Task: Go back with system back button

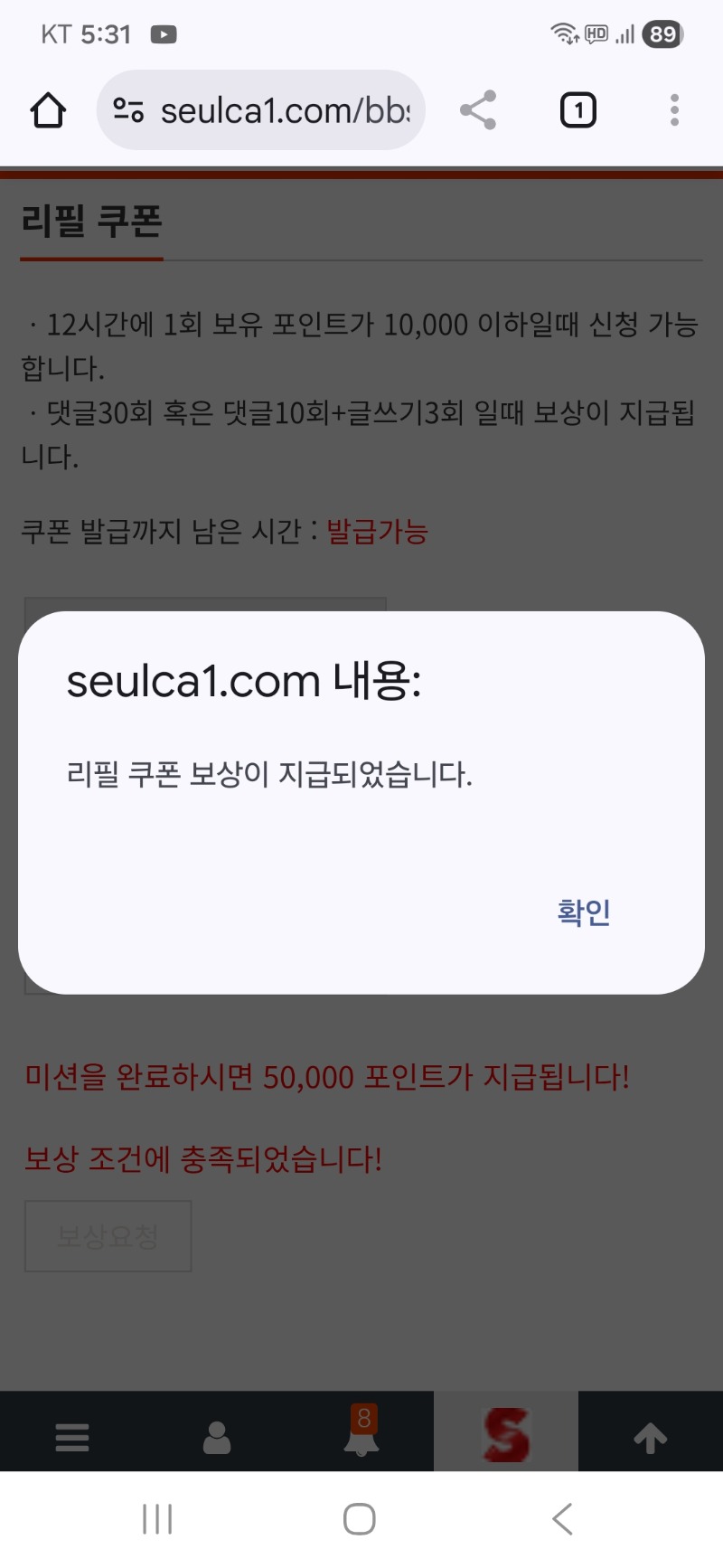Action: coord(562,1519)
